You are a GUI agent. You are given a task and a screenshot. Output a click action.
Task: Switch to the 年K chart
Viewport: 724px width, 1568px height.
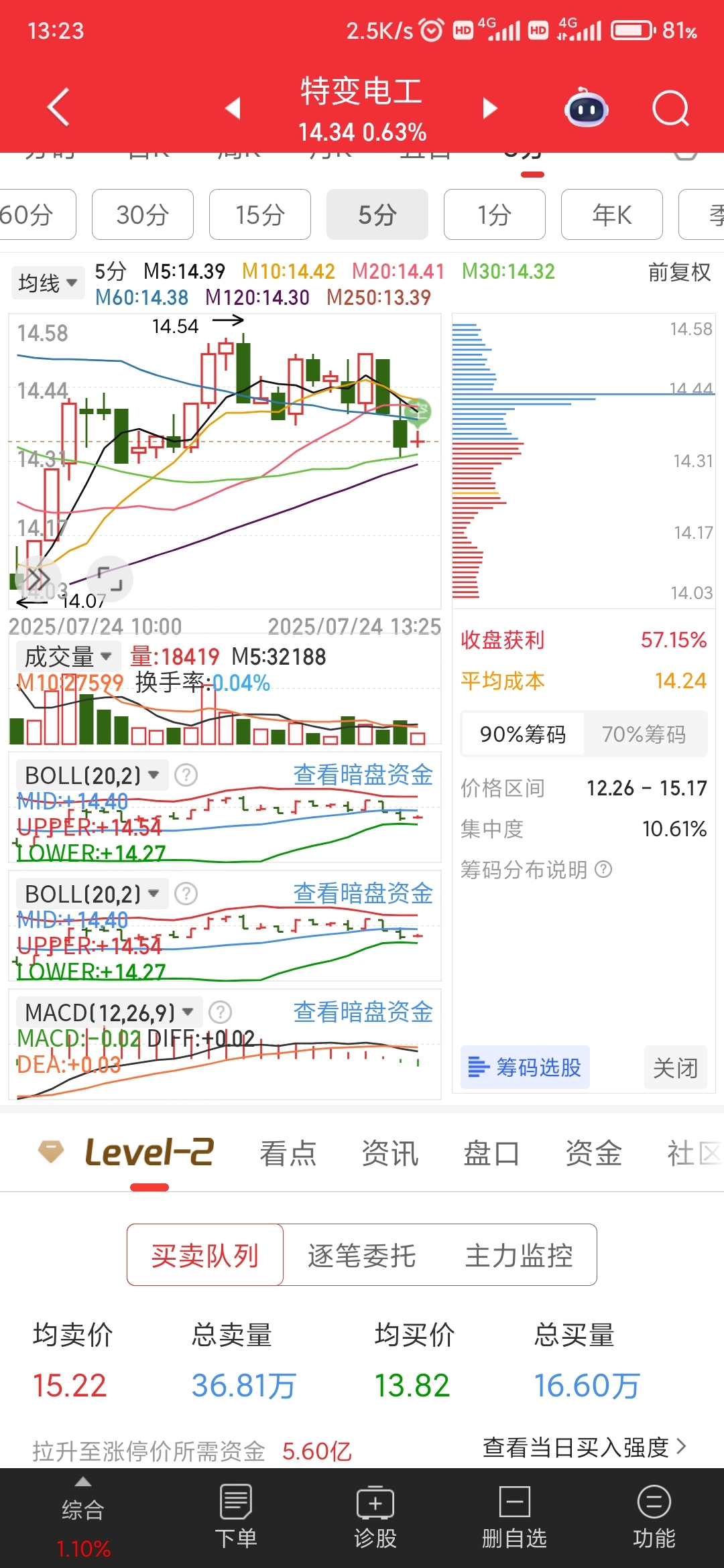(612, 214)
